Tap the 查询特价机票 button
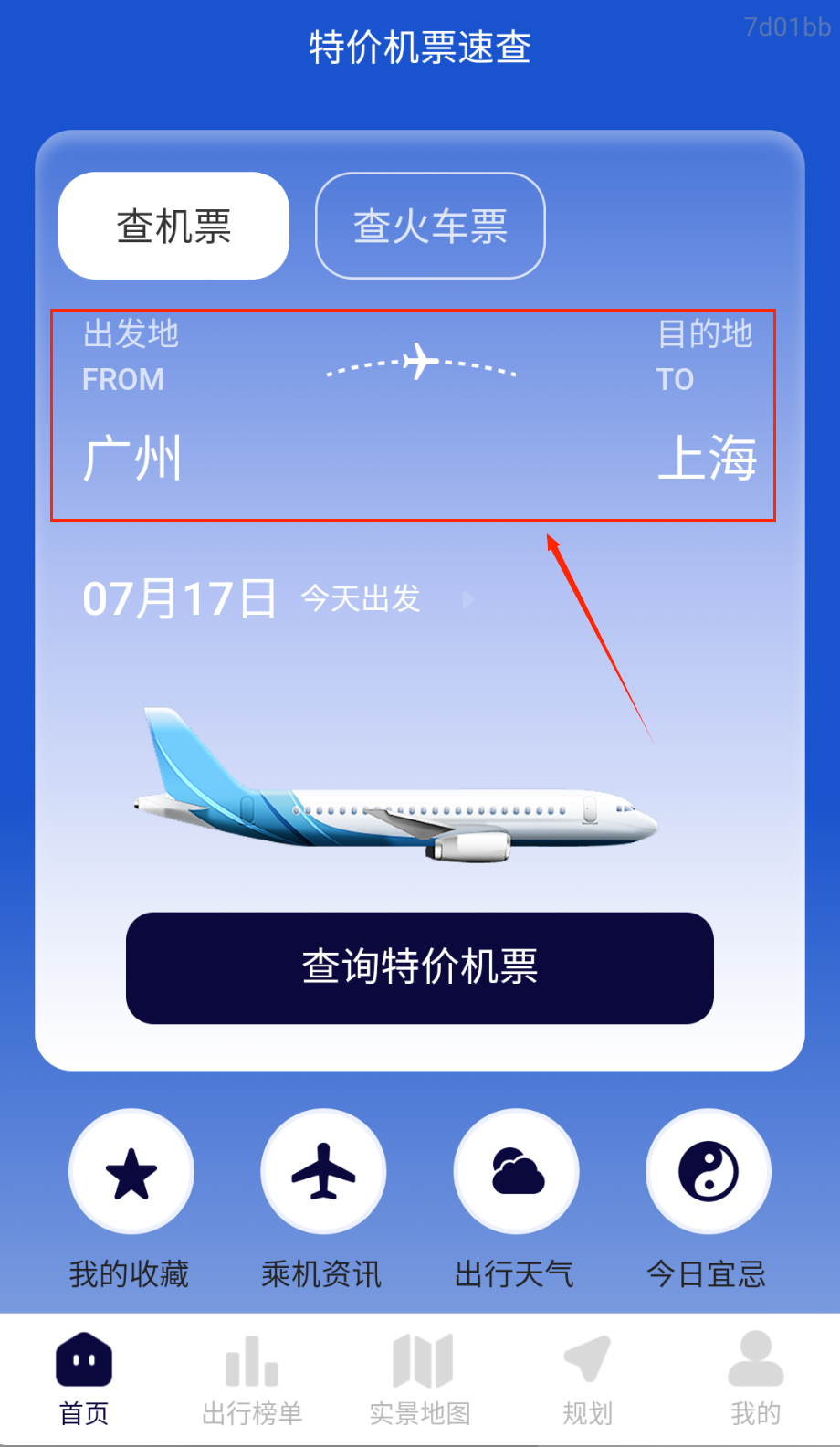This screenshot has width=840, height=1447. click(x=420, y=967)
